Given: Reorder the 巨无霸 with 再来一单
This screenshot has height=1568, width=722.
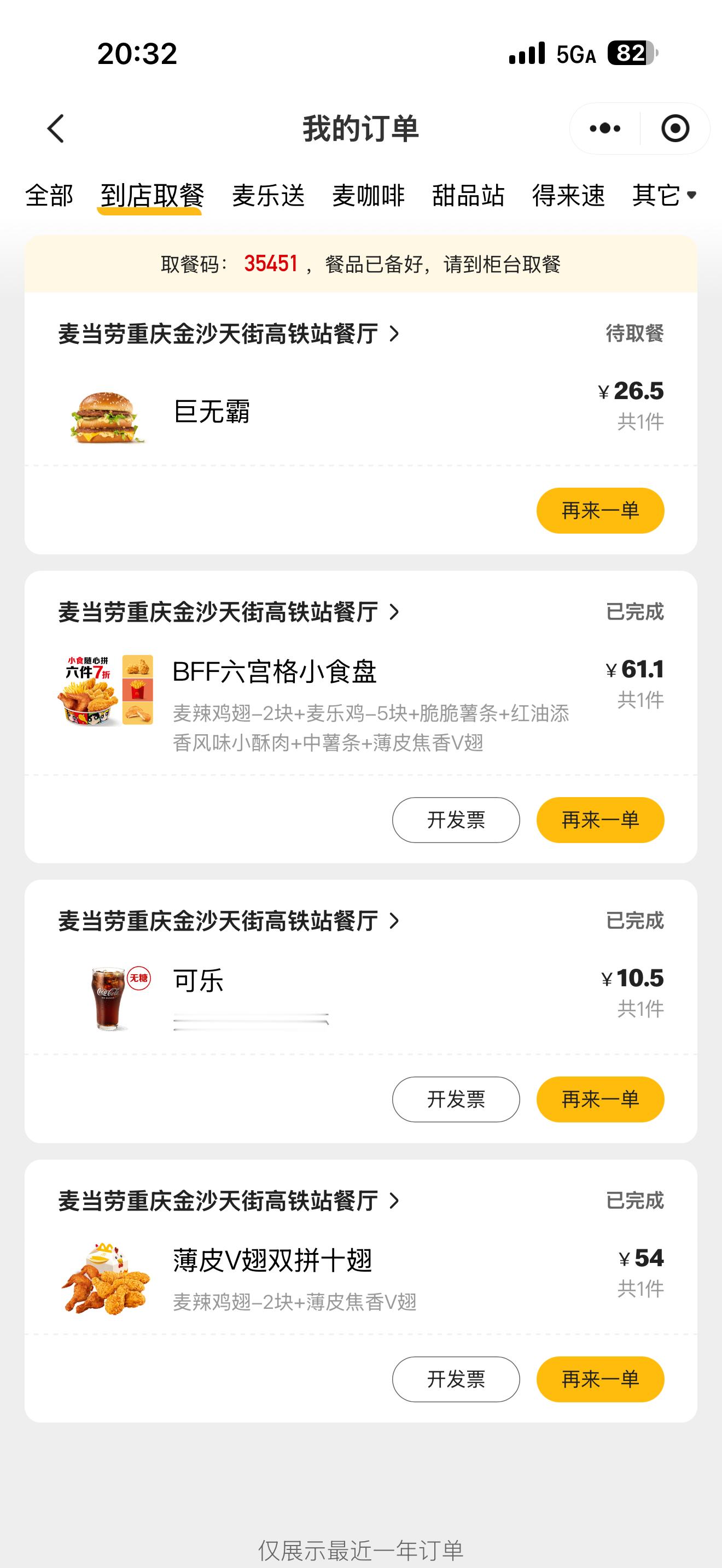Looking at the screenshot, I should pos(599,510).
